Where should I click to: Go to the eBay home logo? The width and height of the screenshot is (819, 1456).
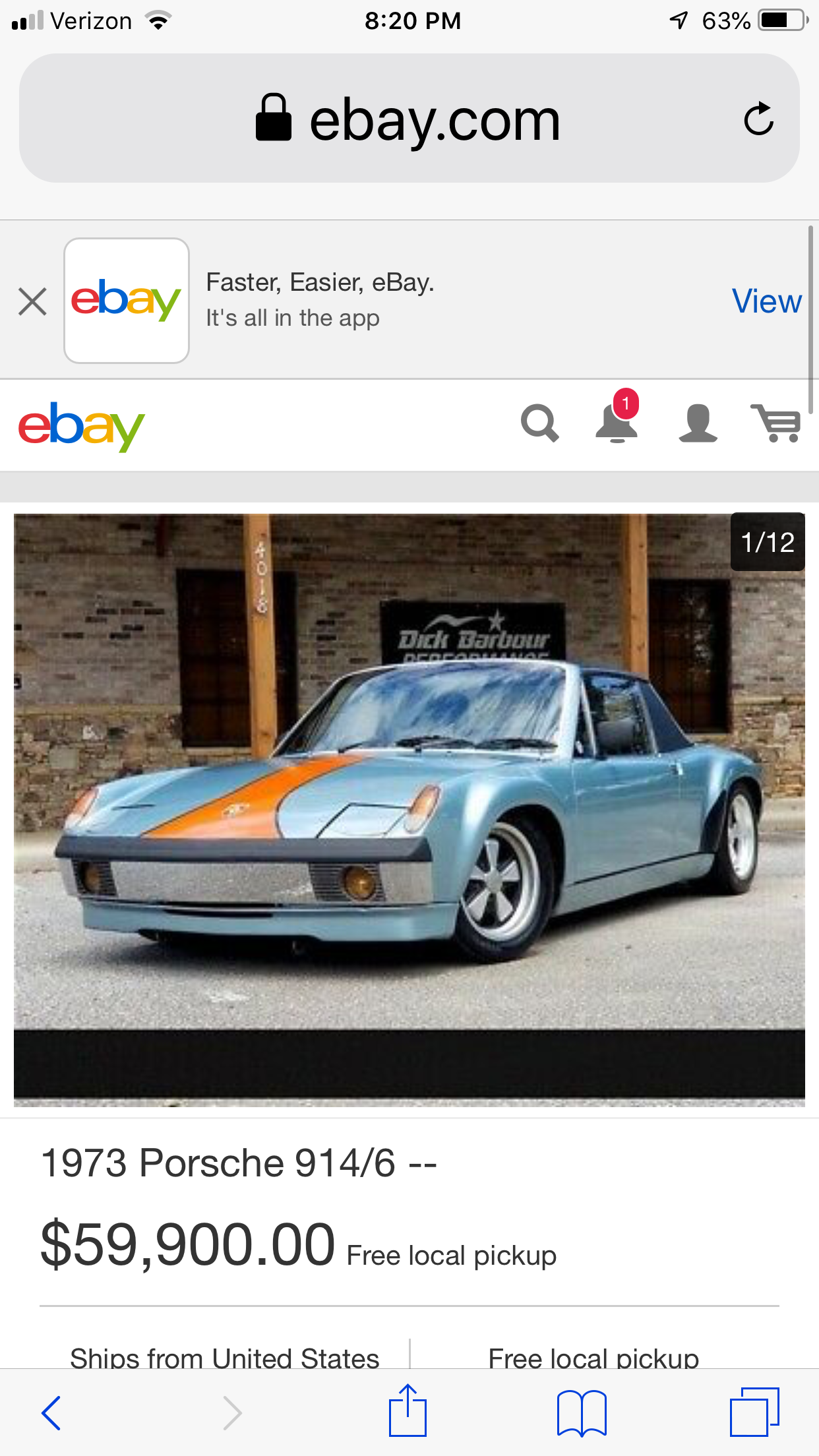coord(81,425)
